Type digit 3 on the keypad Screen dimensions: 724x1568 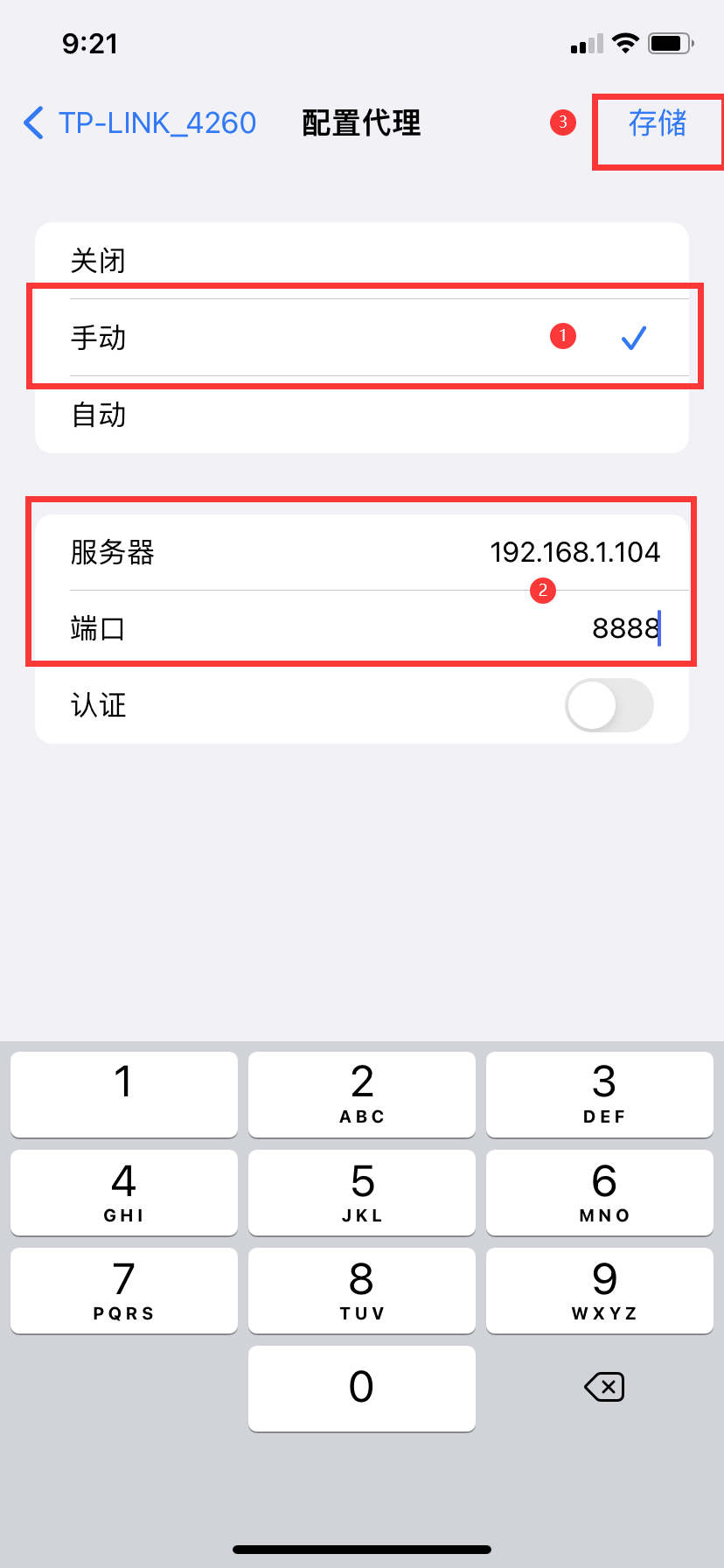coord(600,1094)
